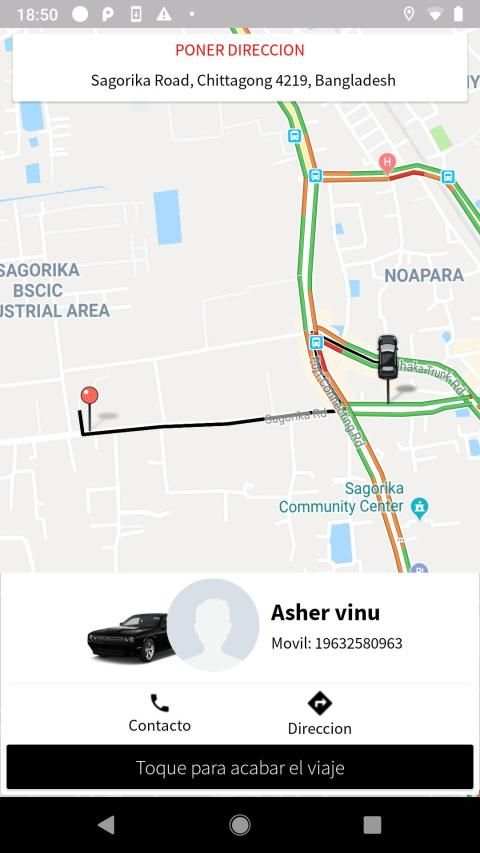Open Sagorika Community Center map place

click(x=353, y=498)
